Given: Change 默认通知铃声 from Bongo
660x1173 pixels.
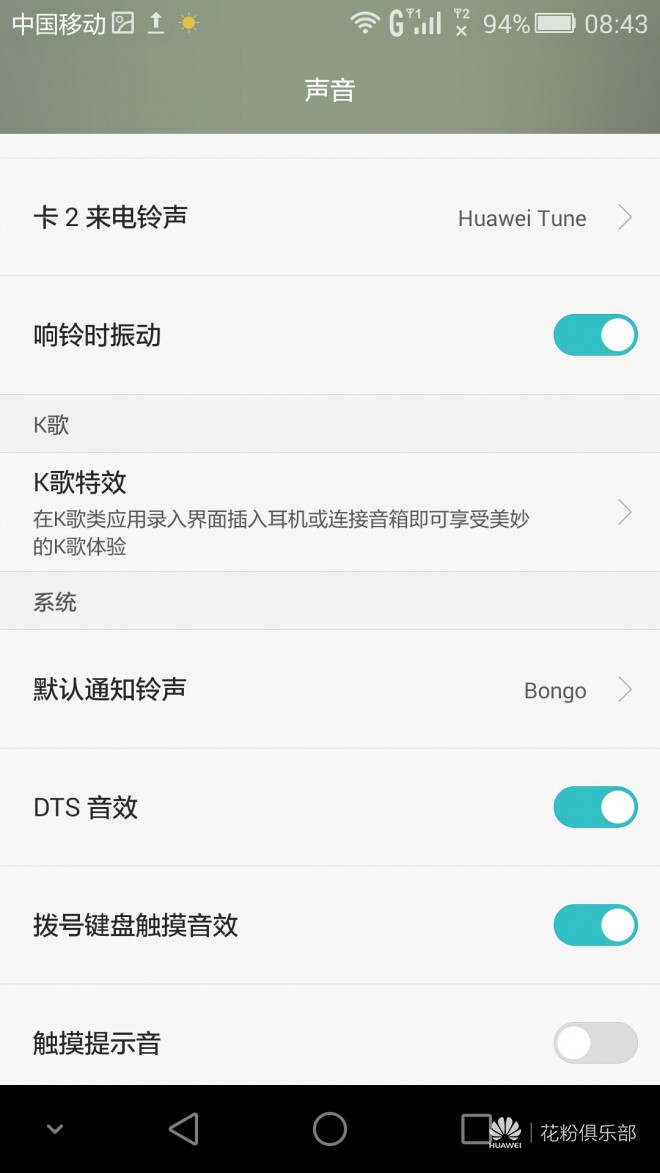Looking at the screenshot, I should [x=330, y=689].
